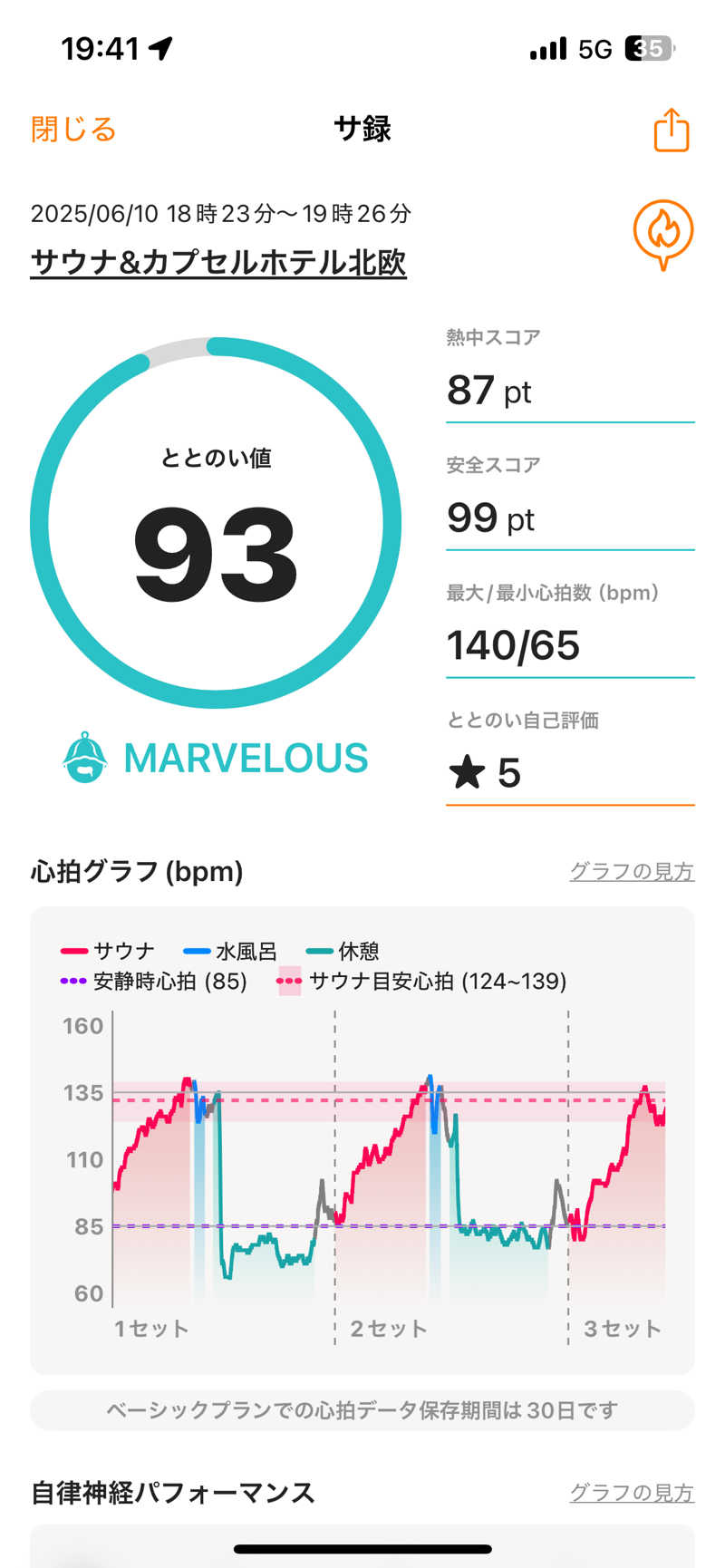Open サウナ&カプセルホテル北欧 facility link
Image resolution: width=725 pixels, height=1568 pixels.
tap(218, 263)
